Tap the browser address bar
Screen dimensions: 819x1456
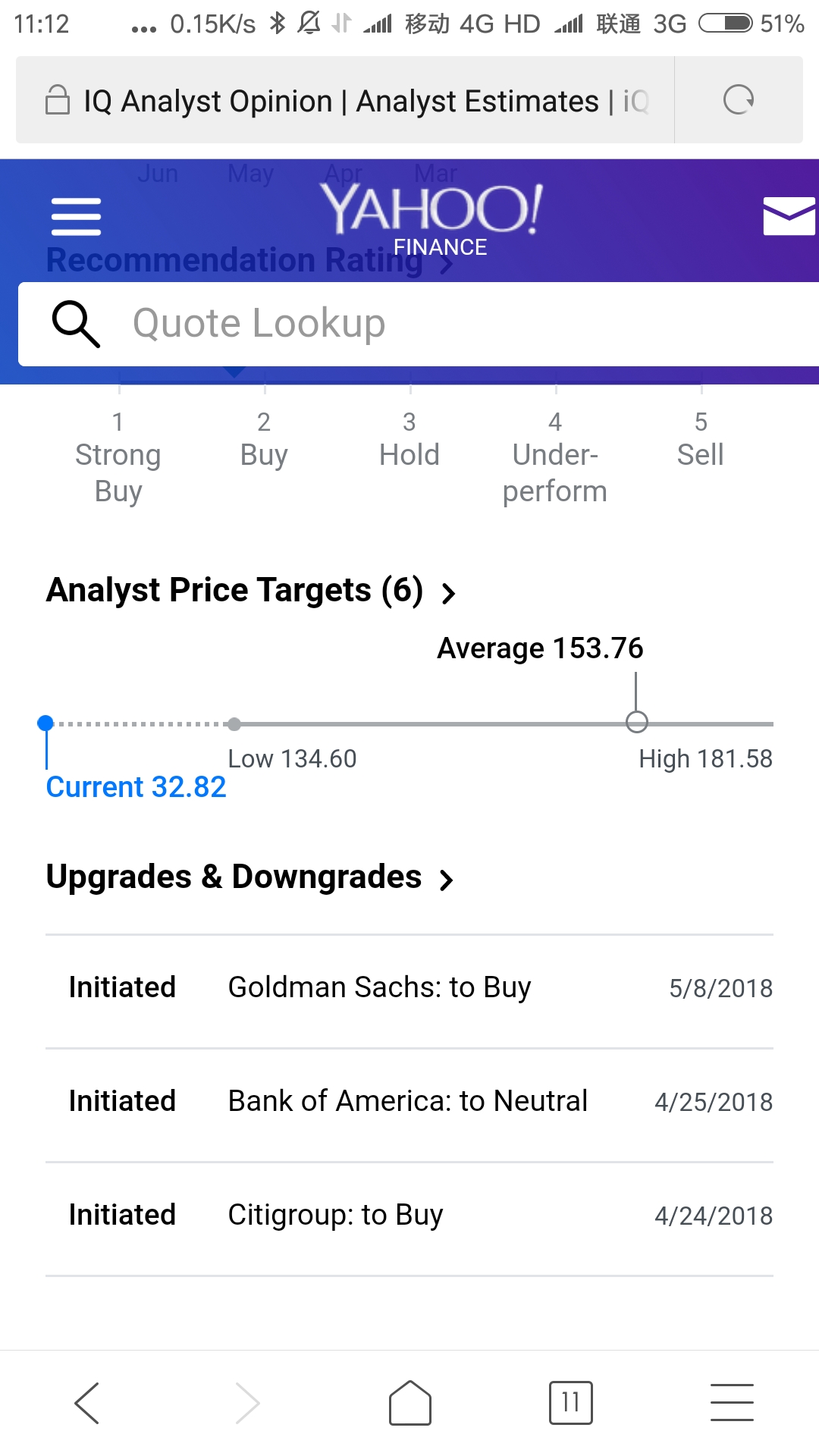[345, 100]
